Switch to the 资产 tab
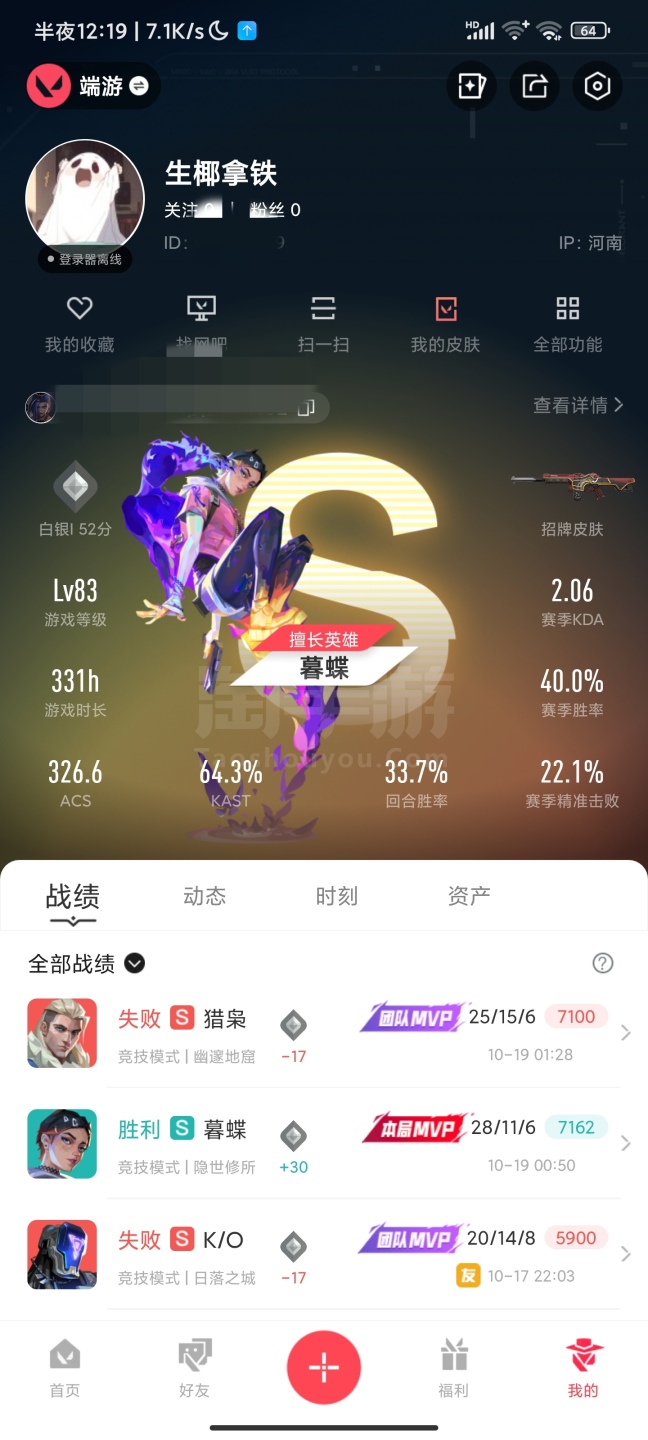648x1440 pixels. click(468, 896)
